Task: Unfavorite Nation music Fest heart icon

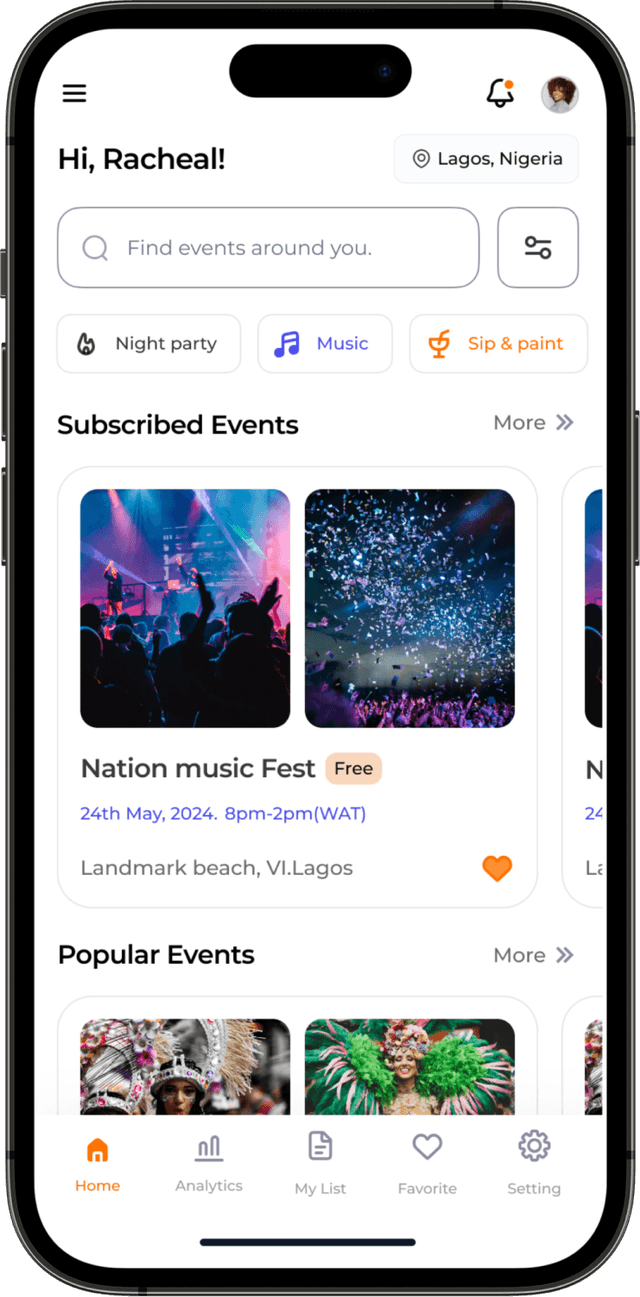Action: coord(497,868)
